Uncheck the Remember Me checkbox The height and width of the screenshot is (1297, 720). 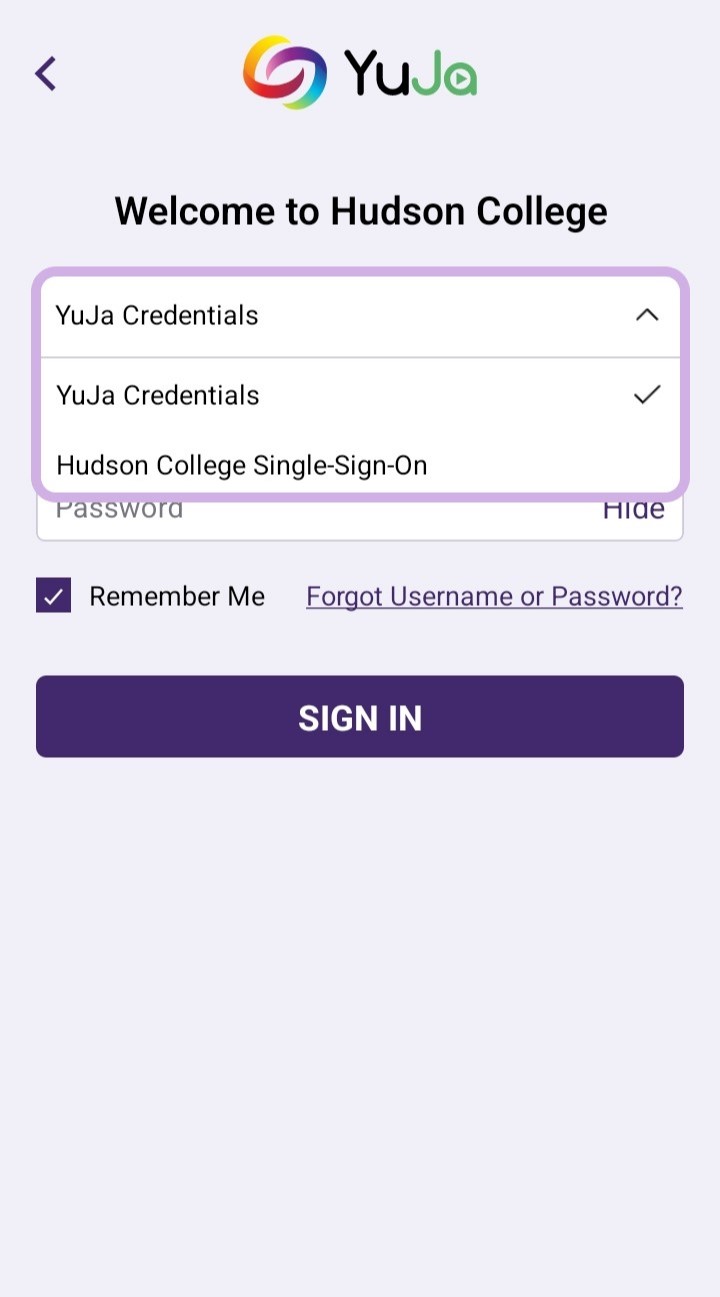pos(54,596)
